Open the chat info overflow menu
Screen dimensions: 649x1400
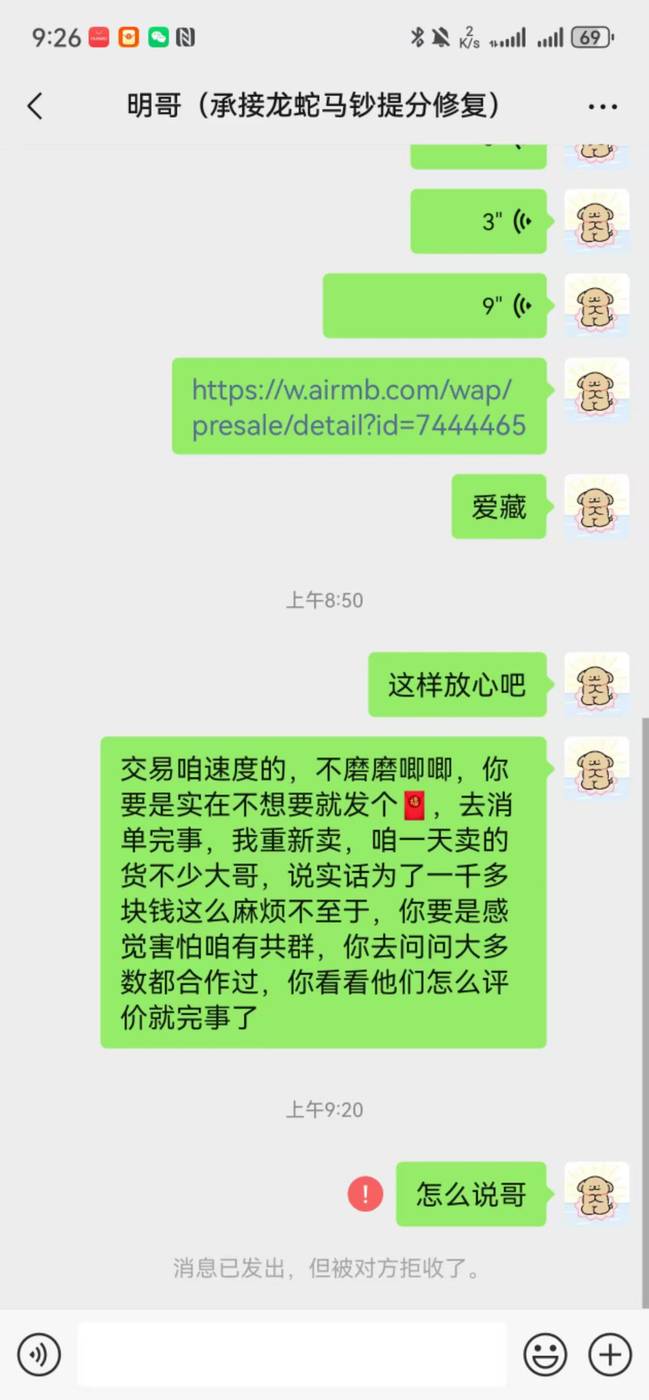603,106
